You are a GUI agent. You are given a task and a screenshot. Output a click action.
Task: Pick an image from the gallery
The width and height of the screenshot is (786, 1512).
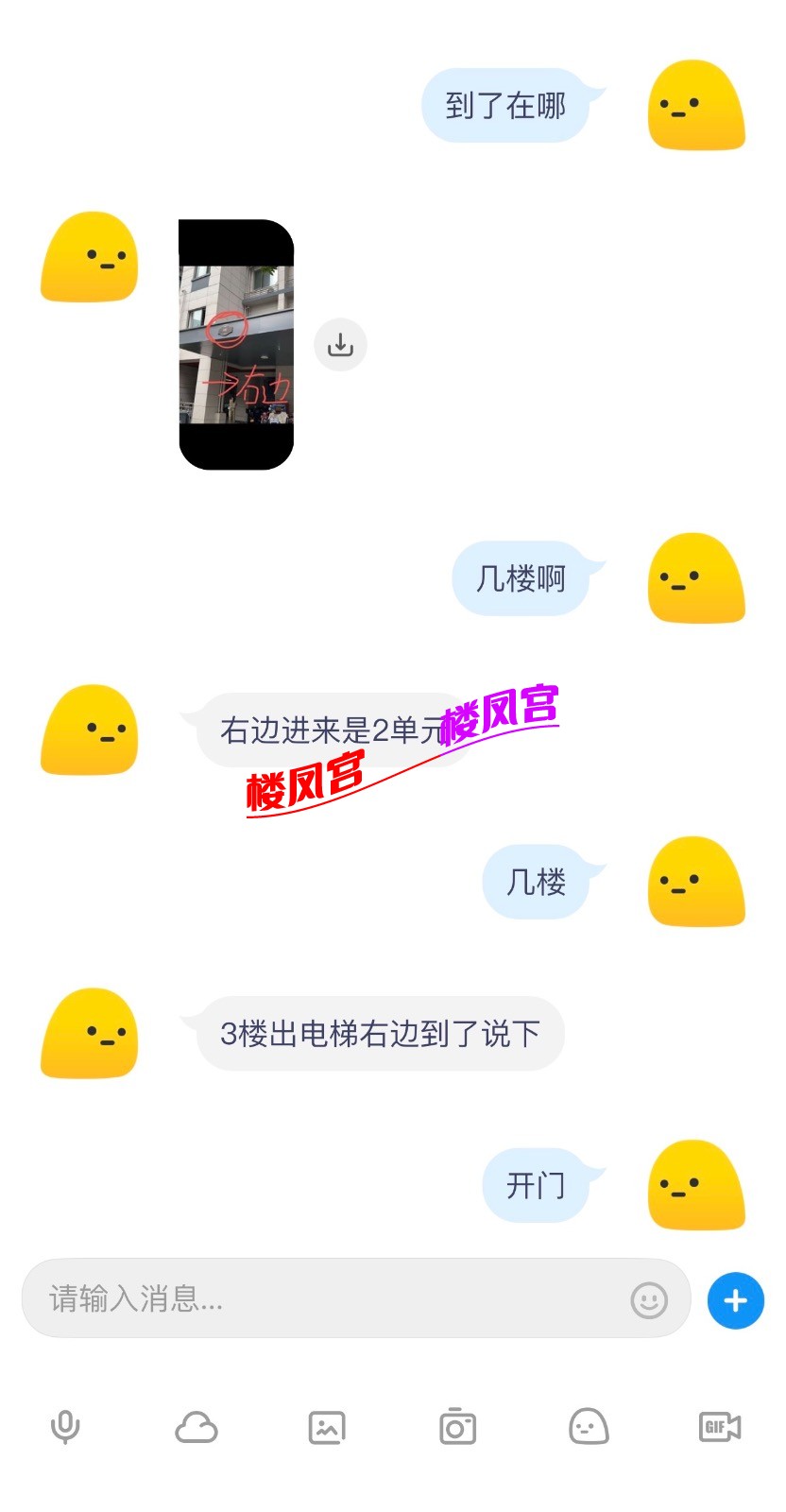327,1427
